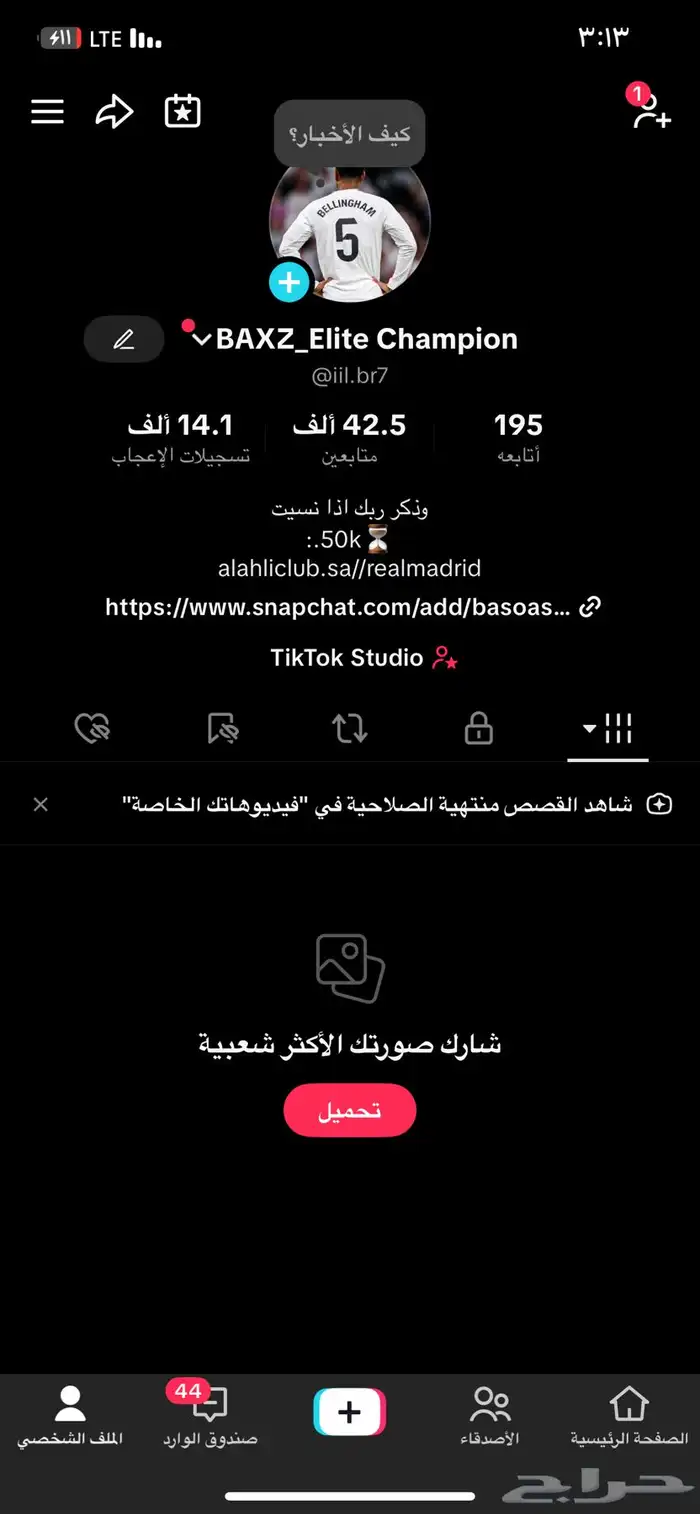Switch to the reposts tab

[350, 729]
